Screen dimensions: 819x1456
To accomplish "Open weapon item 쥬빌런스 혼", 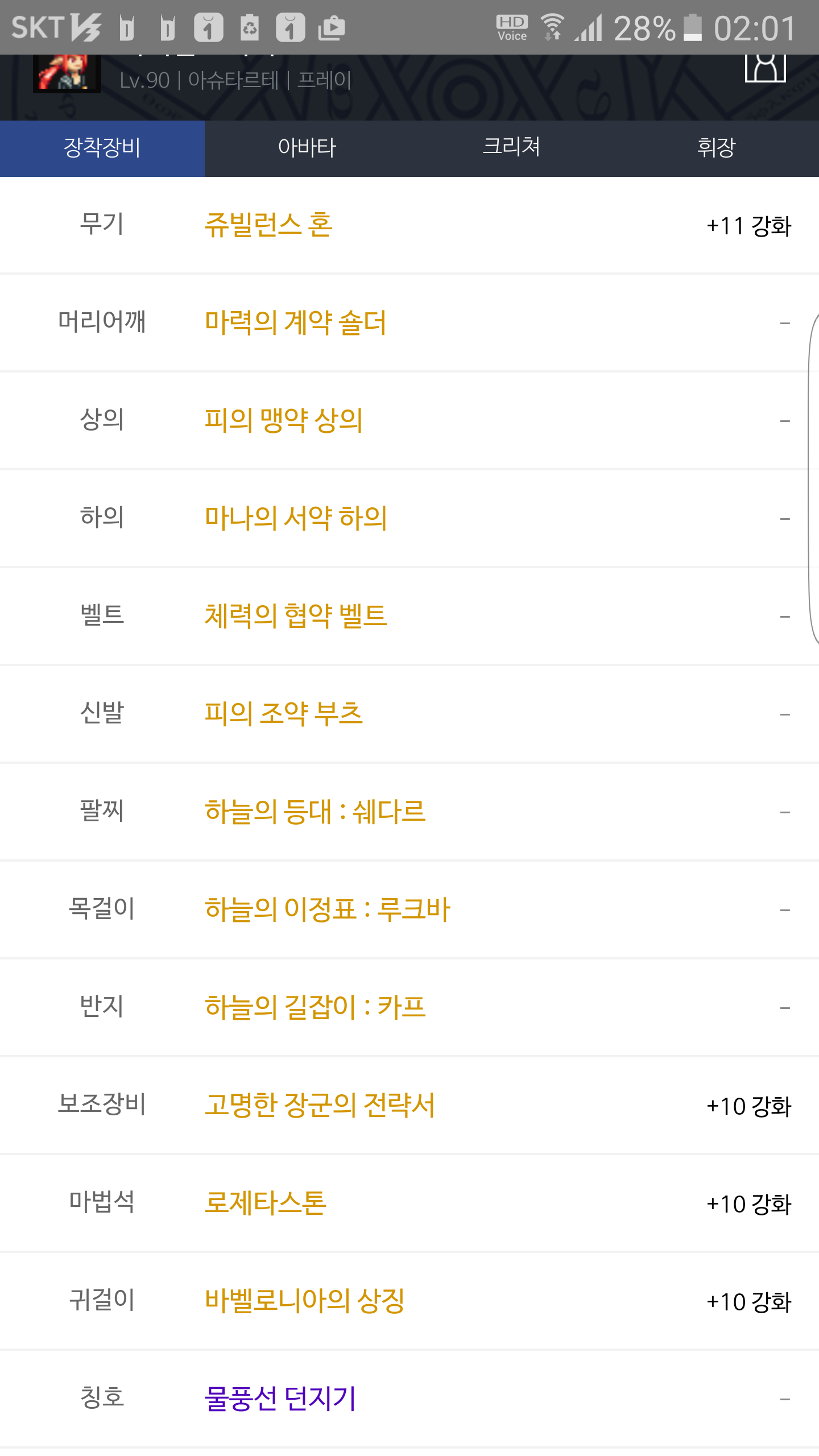I will [x=268, y=225].
